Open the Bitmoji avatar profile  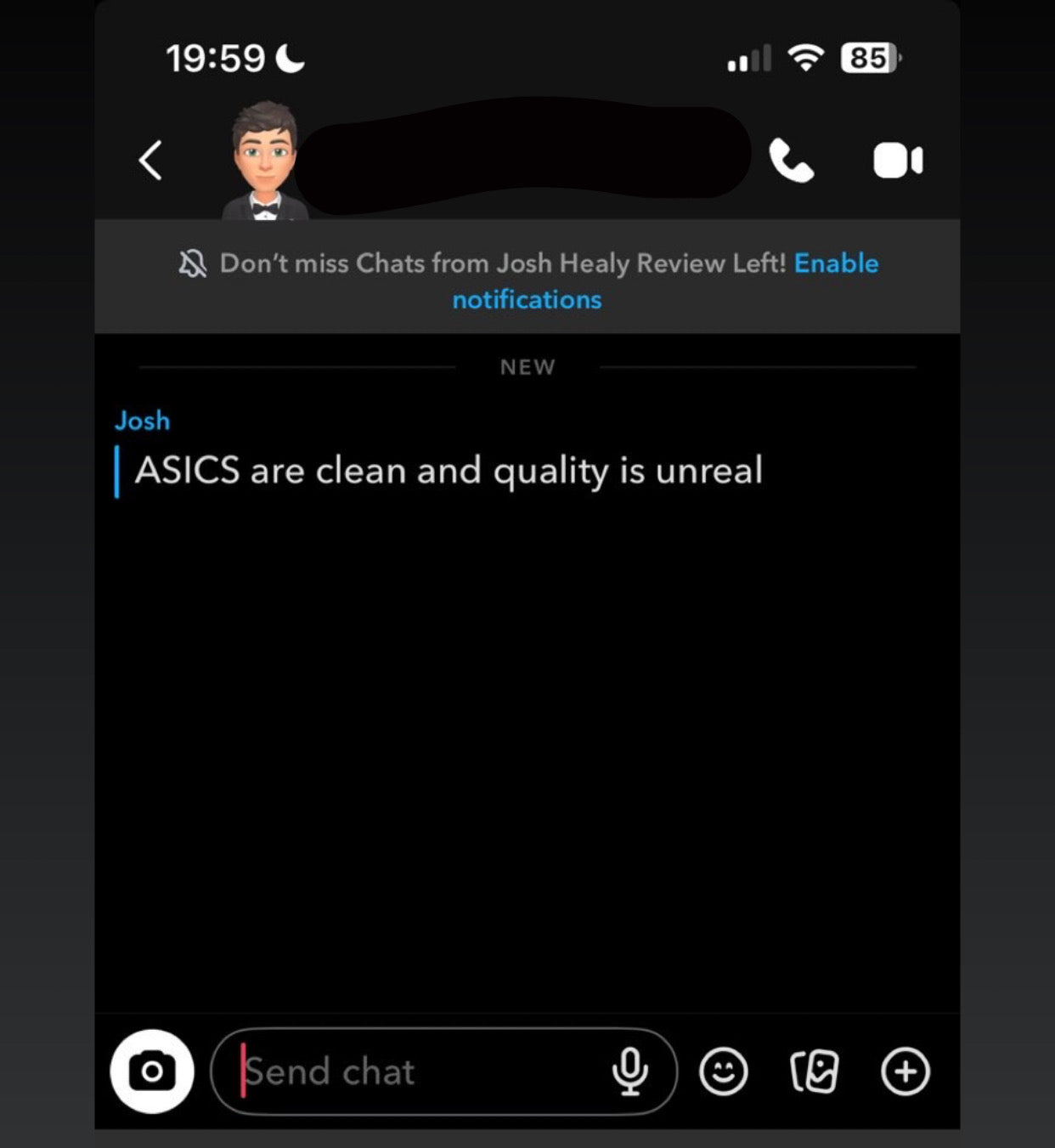pyautogui.click(x=265, y=161)
